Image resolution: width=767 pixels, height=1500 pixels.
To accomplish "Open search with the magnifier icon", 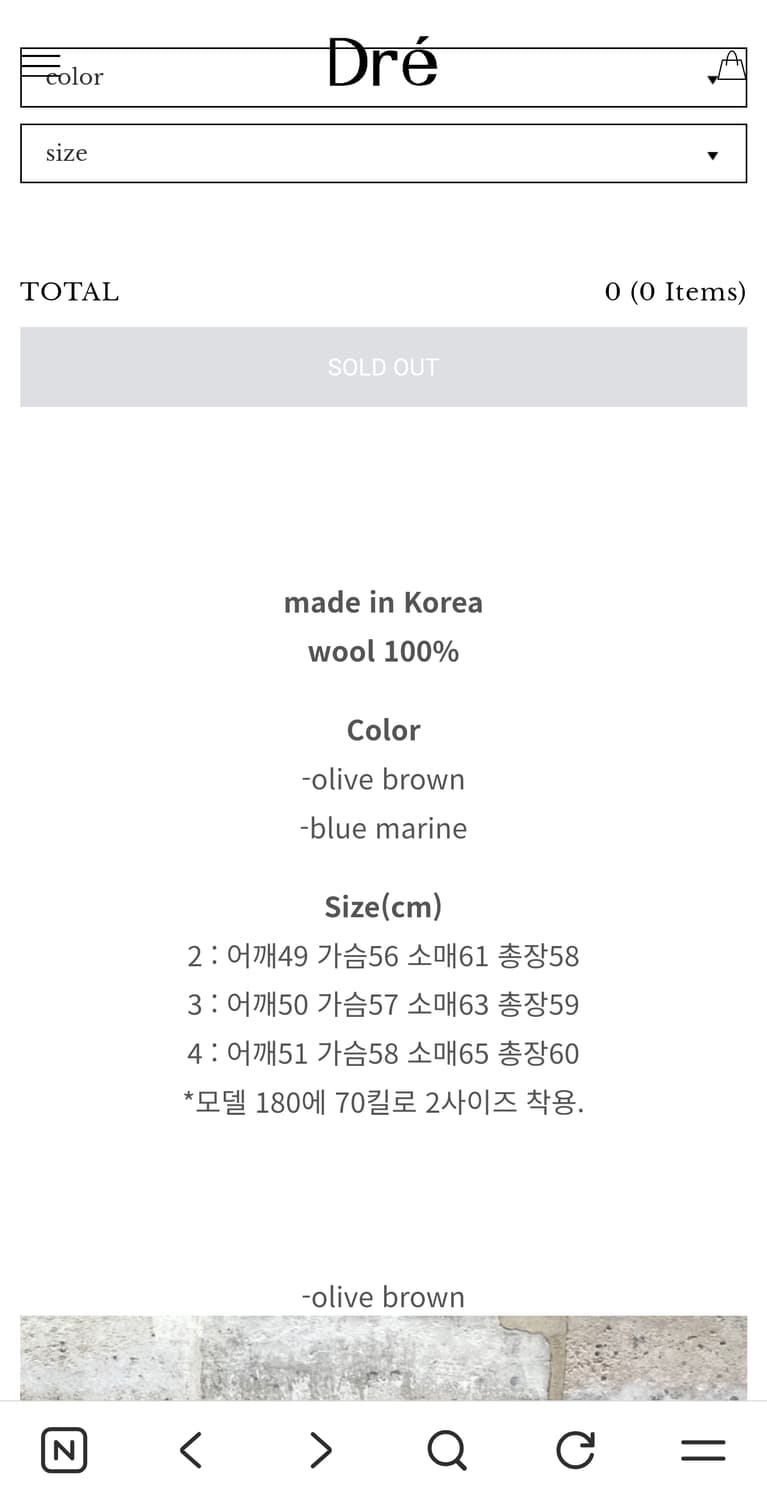I will [447, 1448].
